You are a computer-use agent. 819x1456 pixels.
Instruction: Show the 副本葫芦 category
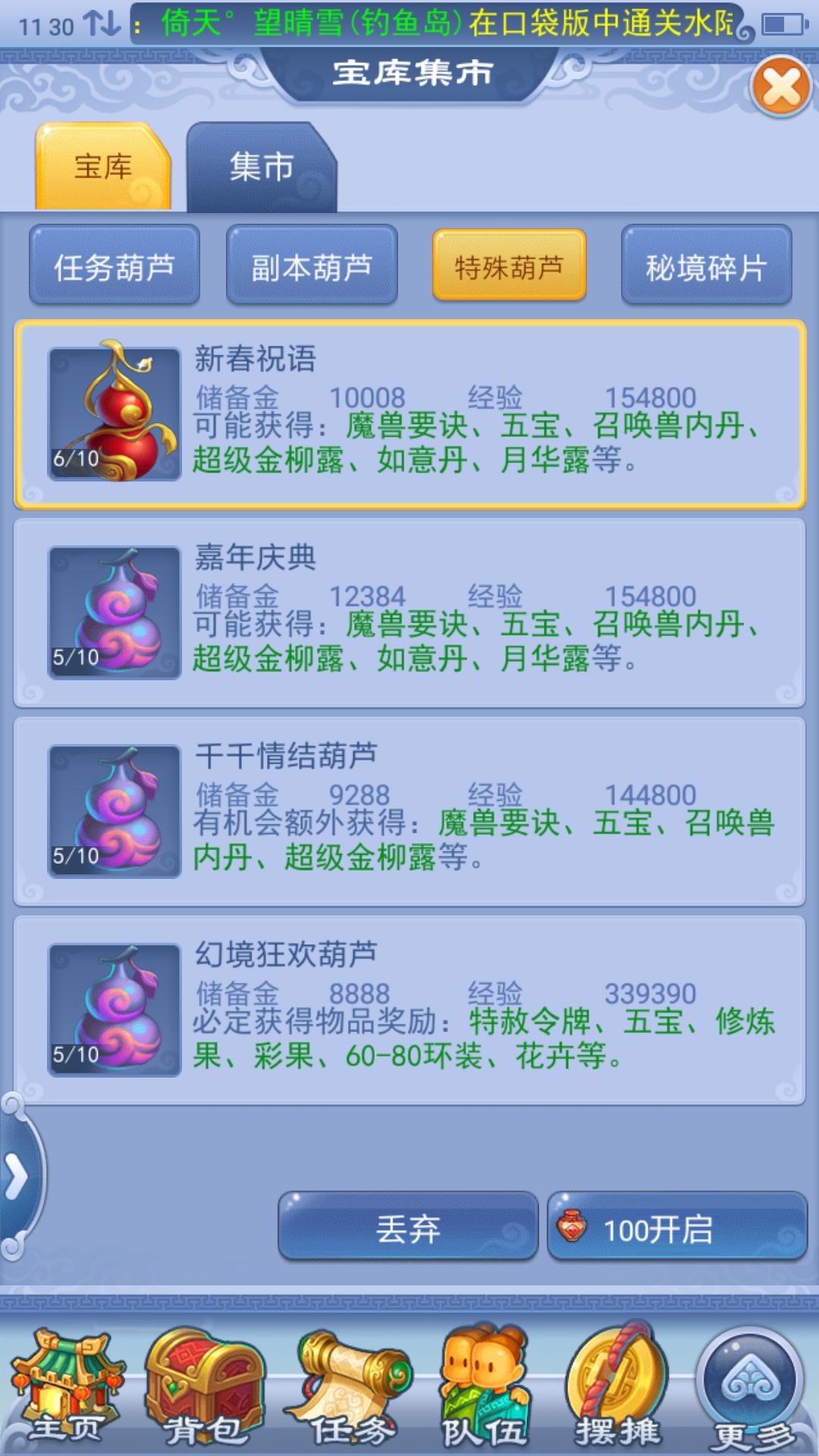click(x=312, y=265)
